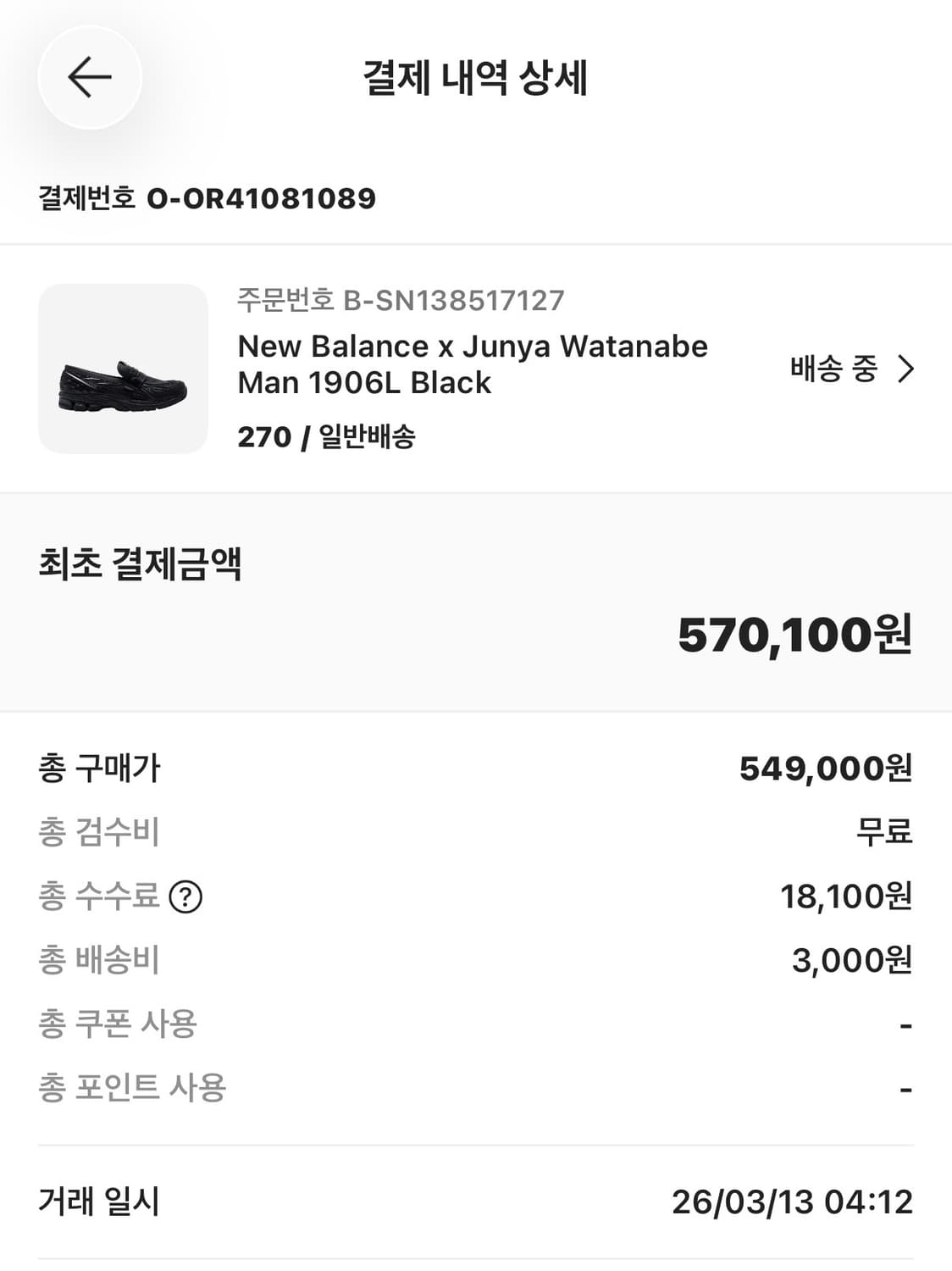Click the back arrow icon

[x=88, y=78]
